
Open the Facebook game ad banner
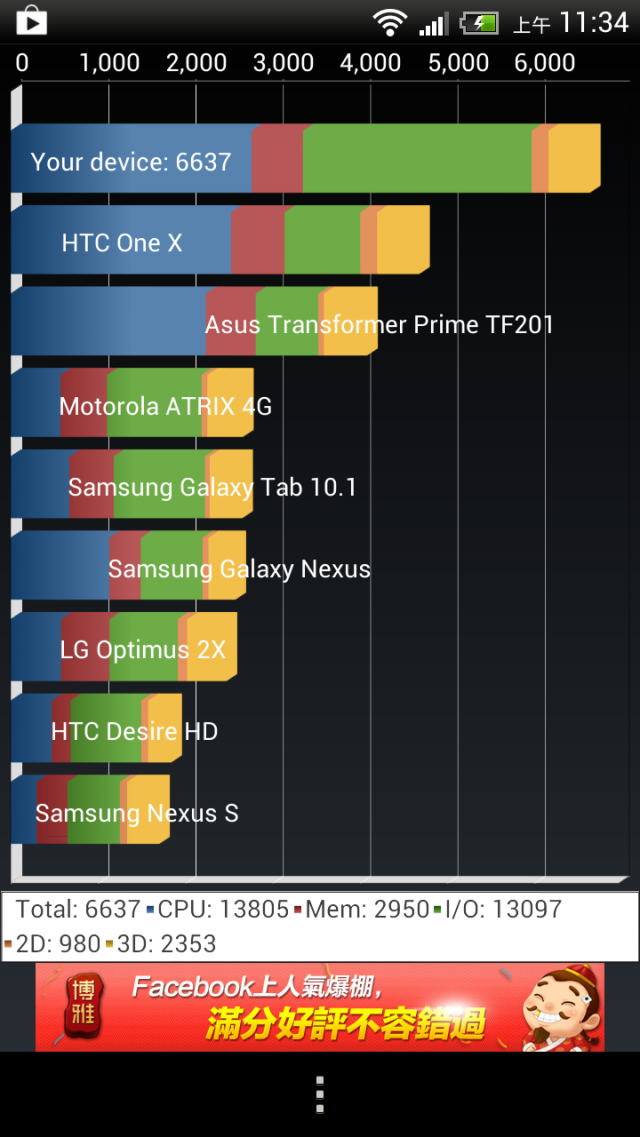[320, 1007]
